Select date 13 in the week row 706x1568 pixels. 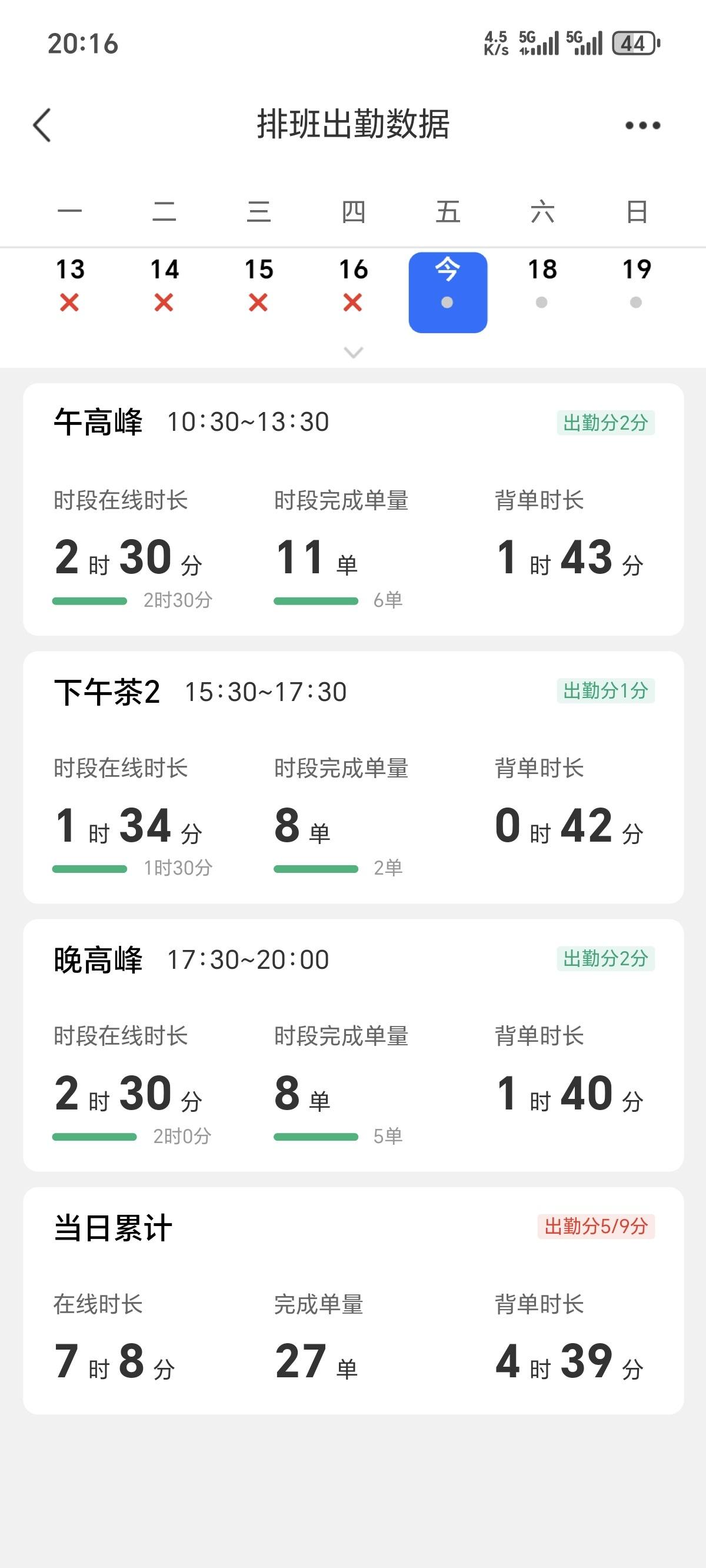coord(70,285)
